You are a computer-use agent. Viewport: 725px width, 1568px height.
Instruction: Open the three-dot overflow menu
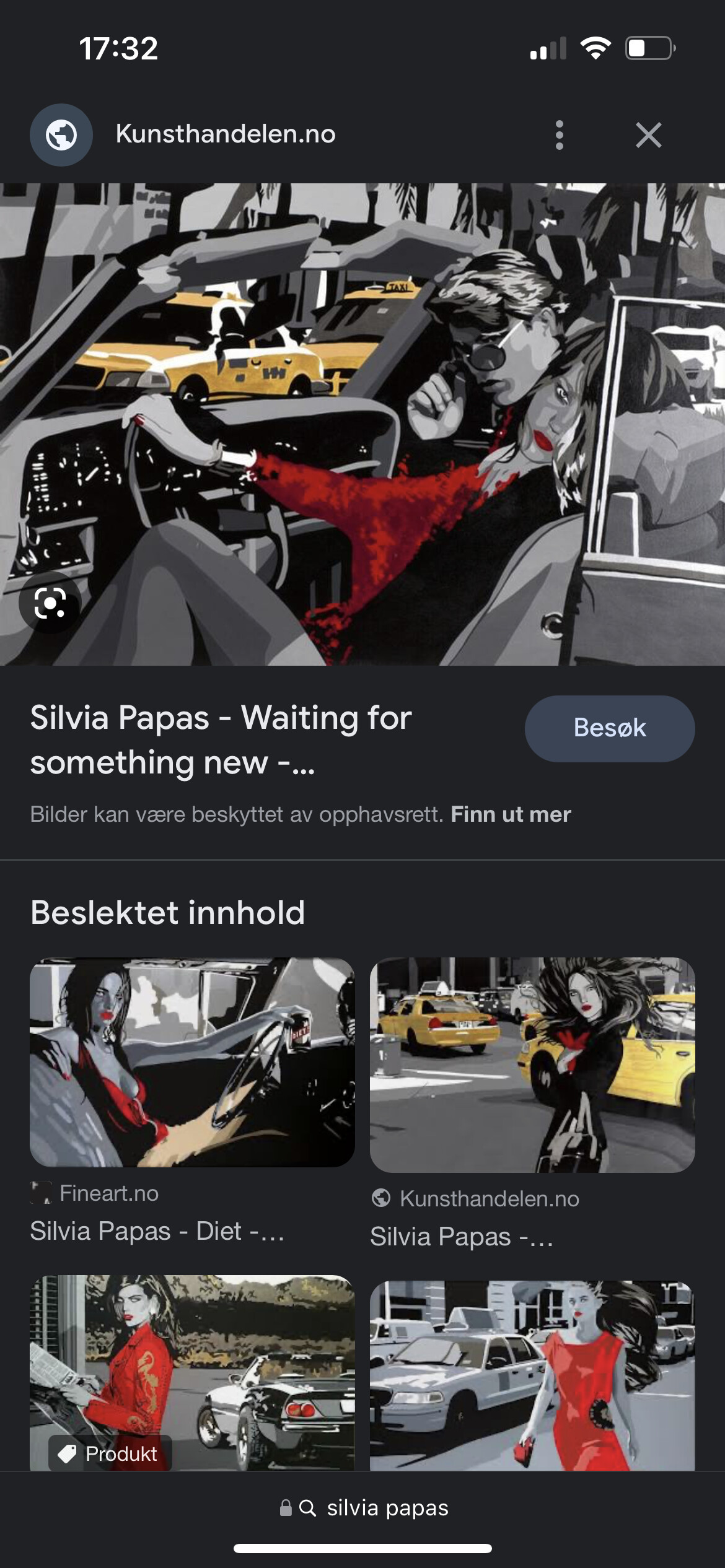pyautogui.click(x=559, y=135)
